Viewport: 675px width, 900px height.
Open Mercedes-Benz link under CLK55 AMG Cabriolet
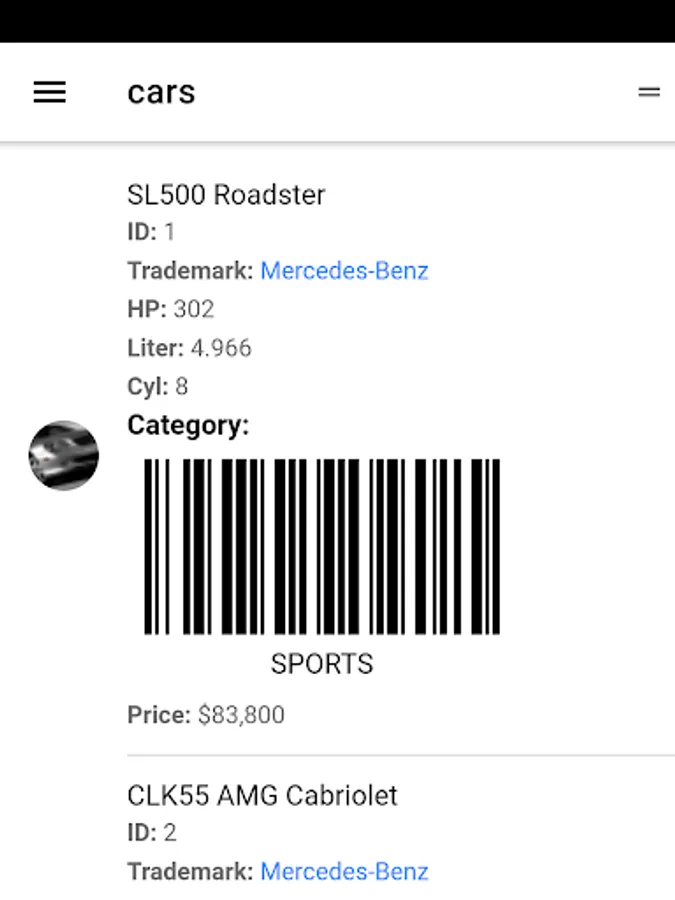[344, 871]
